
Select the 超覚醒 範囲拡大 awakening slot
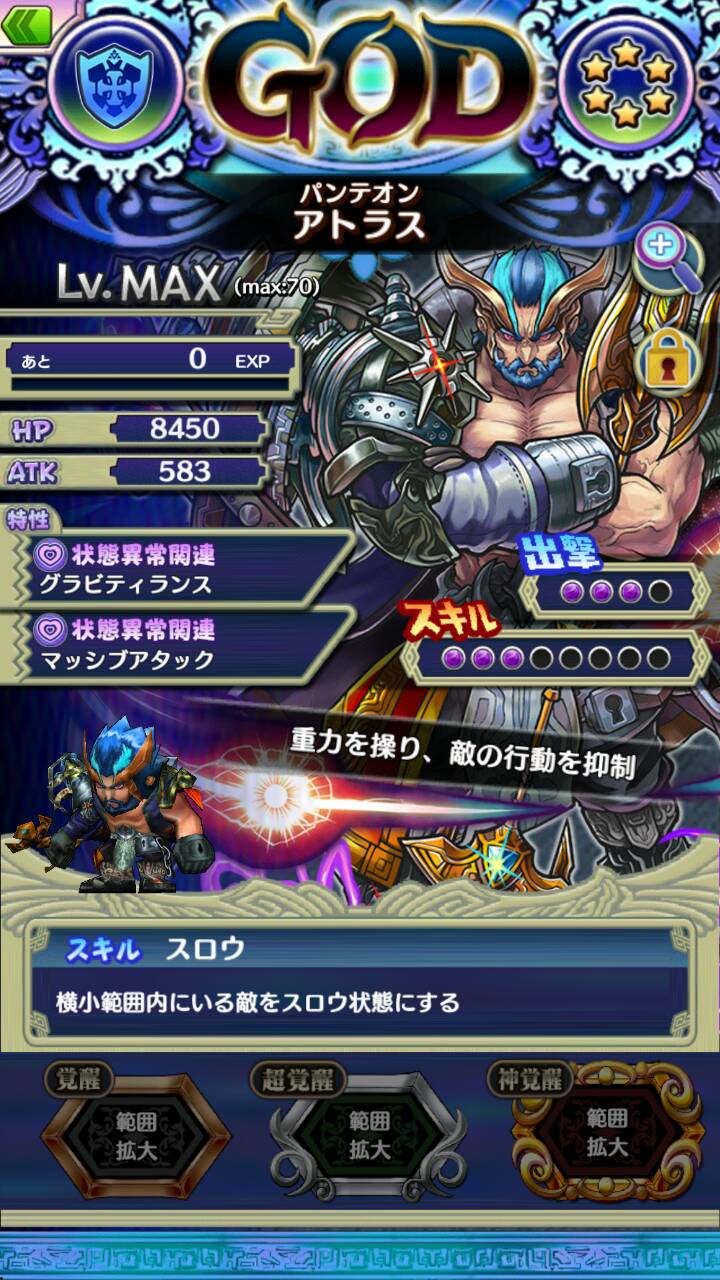click(369, 1135)
